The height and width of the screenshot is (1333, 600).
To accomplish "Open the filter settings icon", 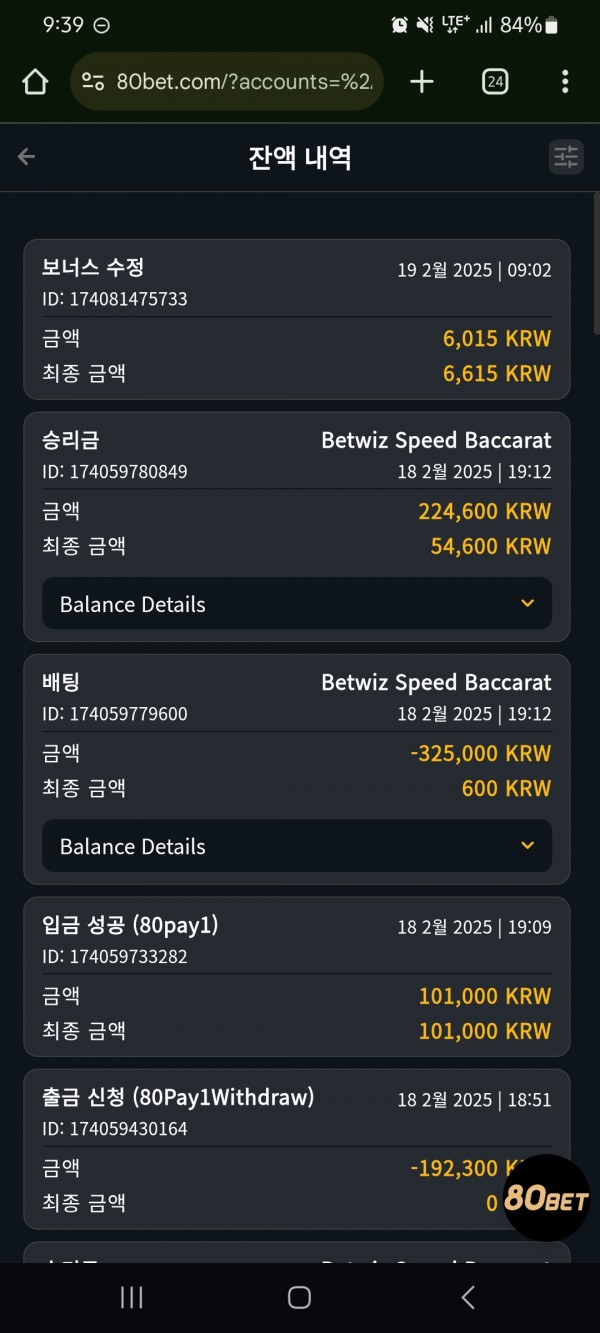I will (566, 157).
